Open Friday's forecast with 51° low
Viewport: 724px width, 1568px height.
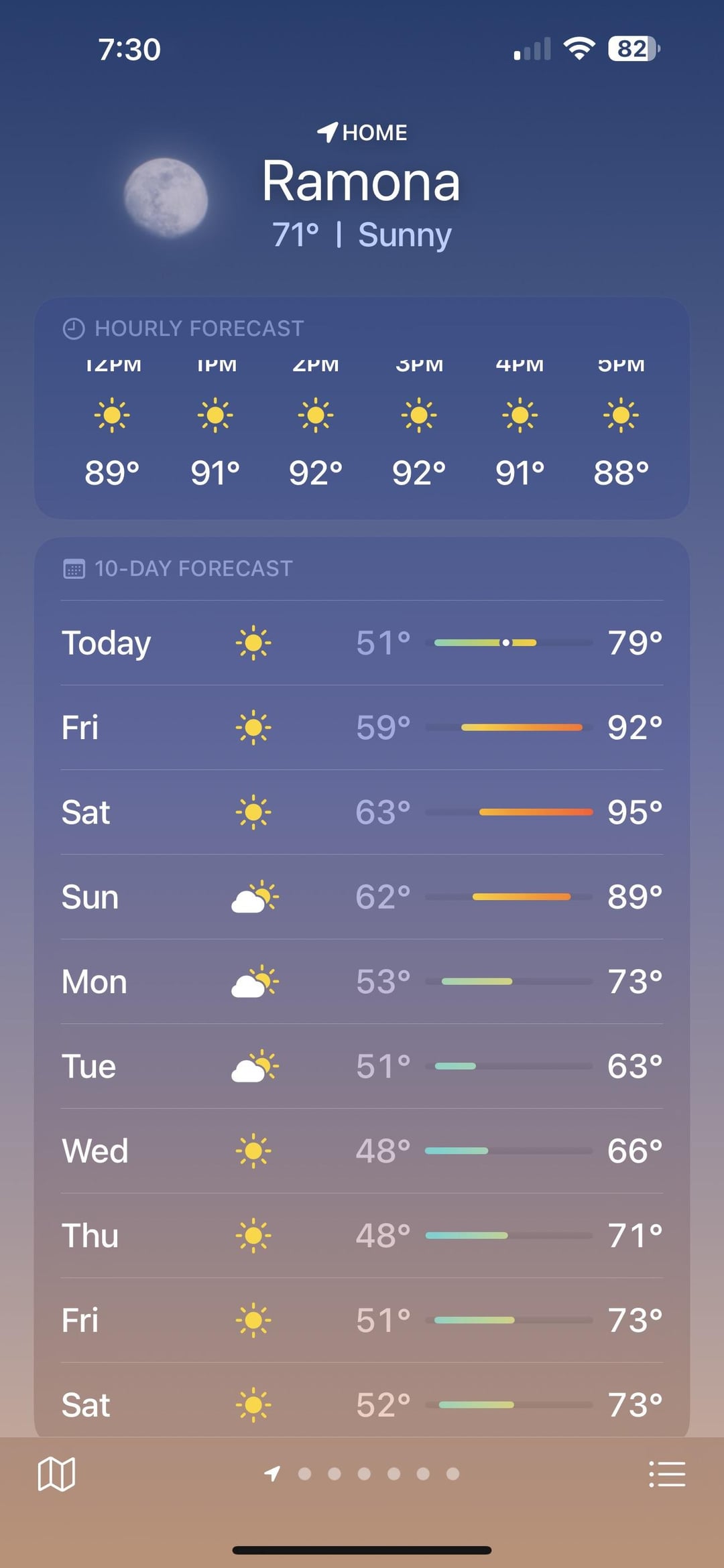[362, 1320]
